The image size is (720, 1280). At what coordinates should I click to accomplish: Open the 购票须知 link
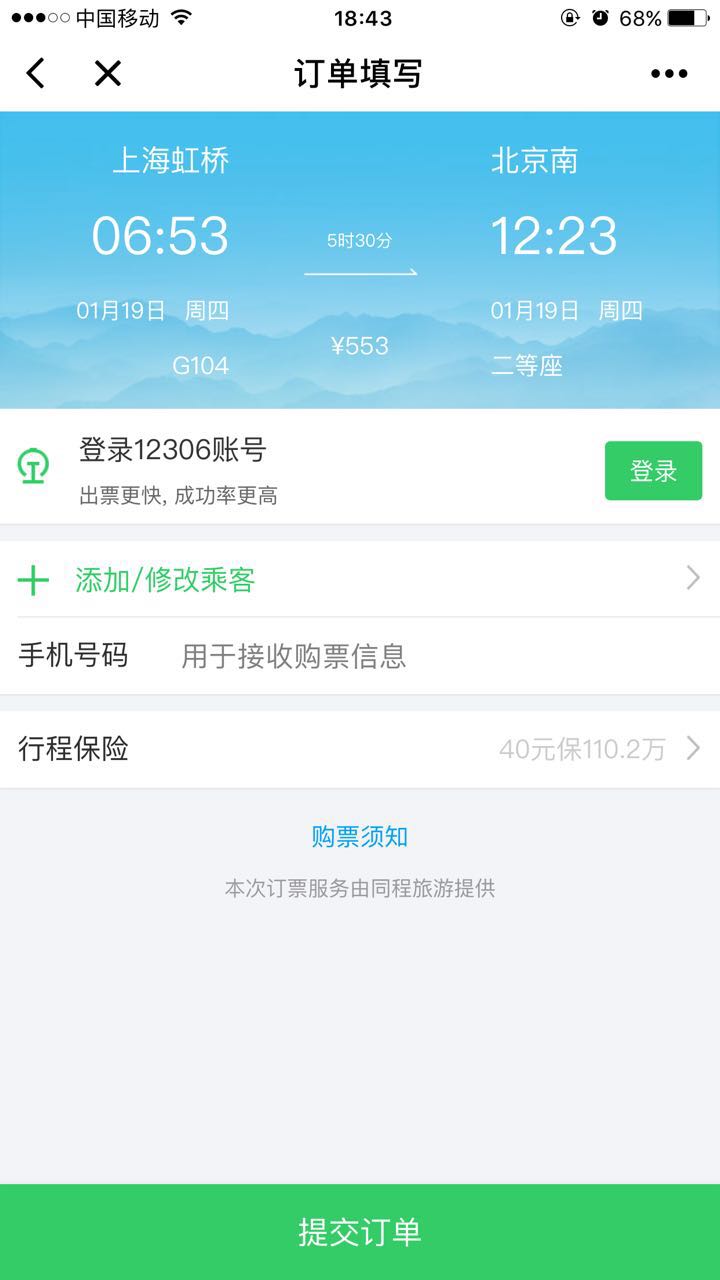click(359, 837)
